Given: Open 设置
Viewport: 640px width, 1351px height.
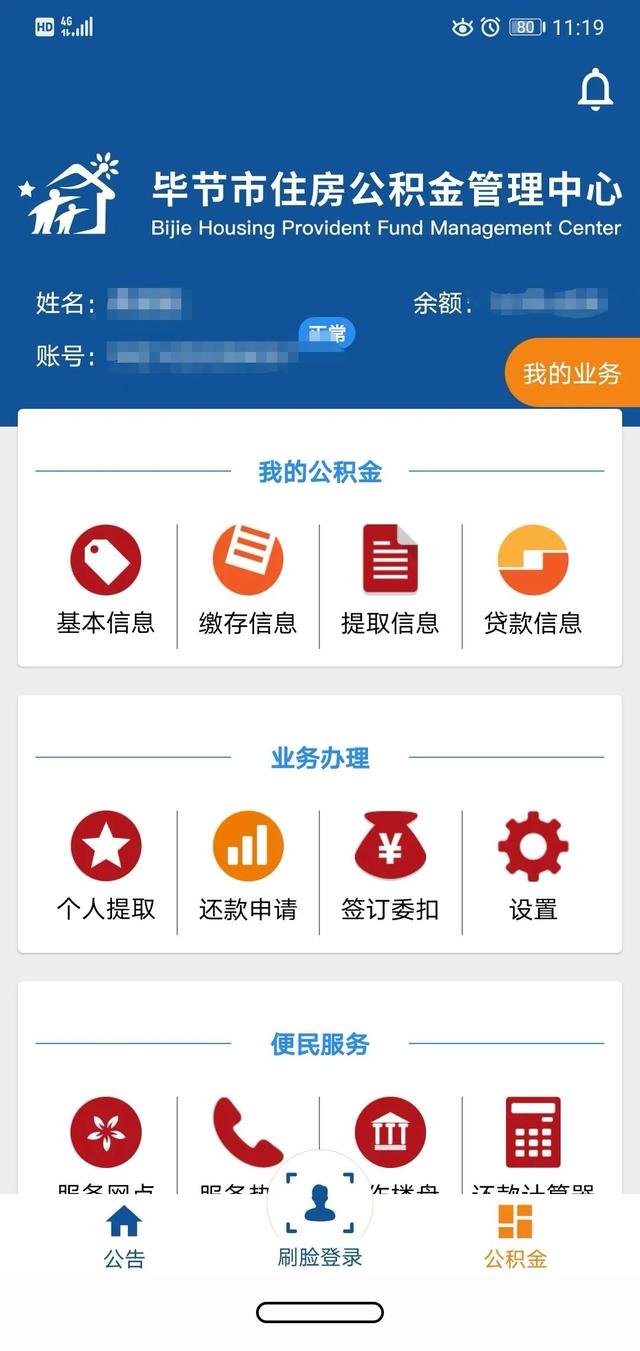Looking at the screenshot, I should click(533, 867).
